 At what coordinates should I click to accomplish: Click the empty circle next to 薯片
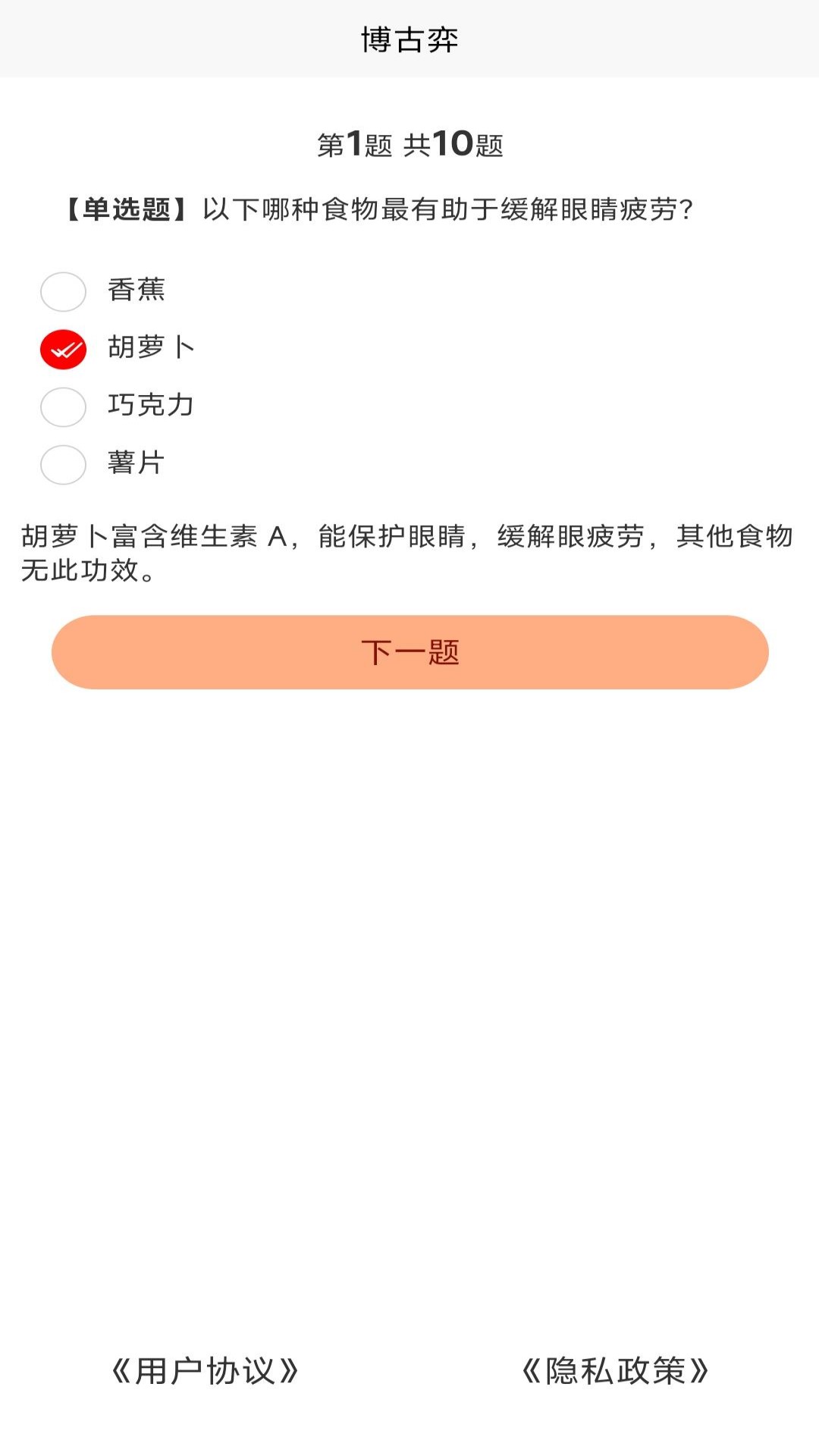tap(63, 465)
